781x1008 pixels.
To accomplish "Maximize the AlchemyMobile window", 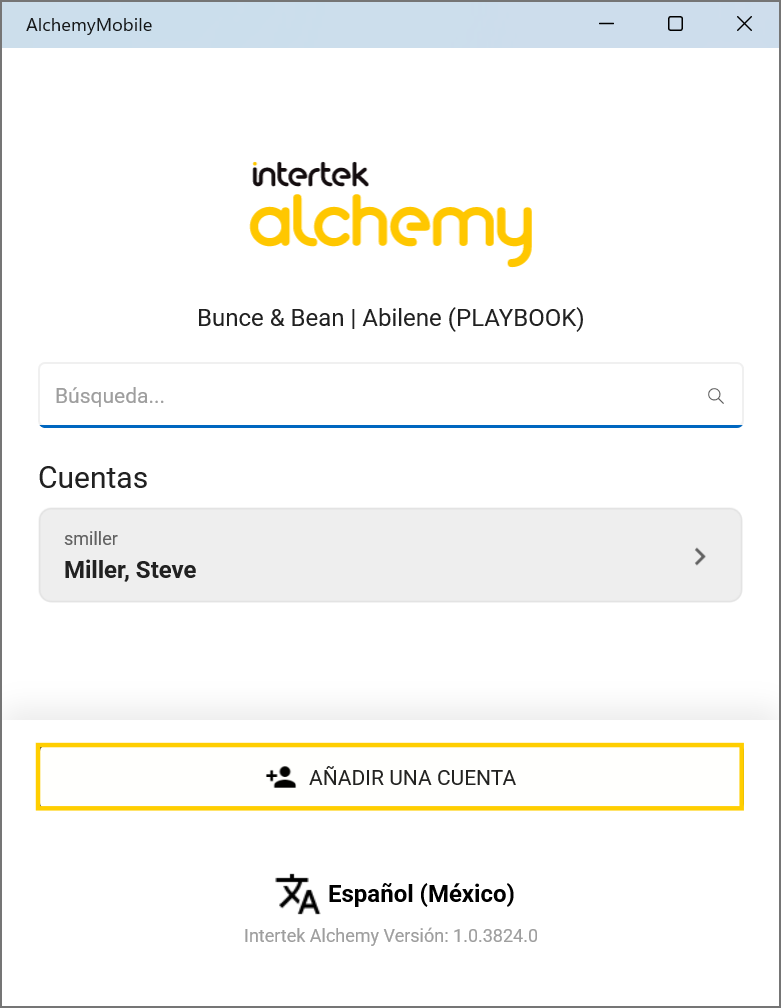I will pyautogui.click(x=675, y=24).
